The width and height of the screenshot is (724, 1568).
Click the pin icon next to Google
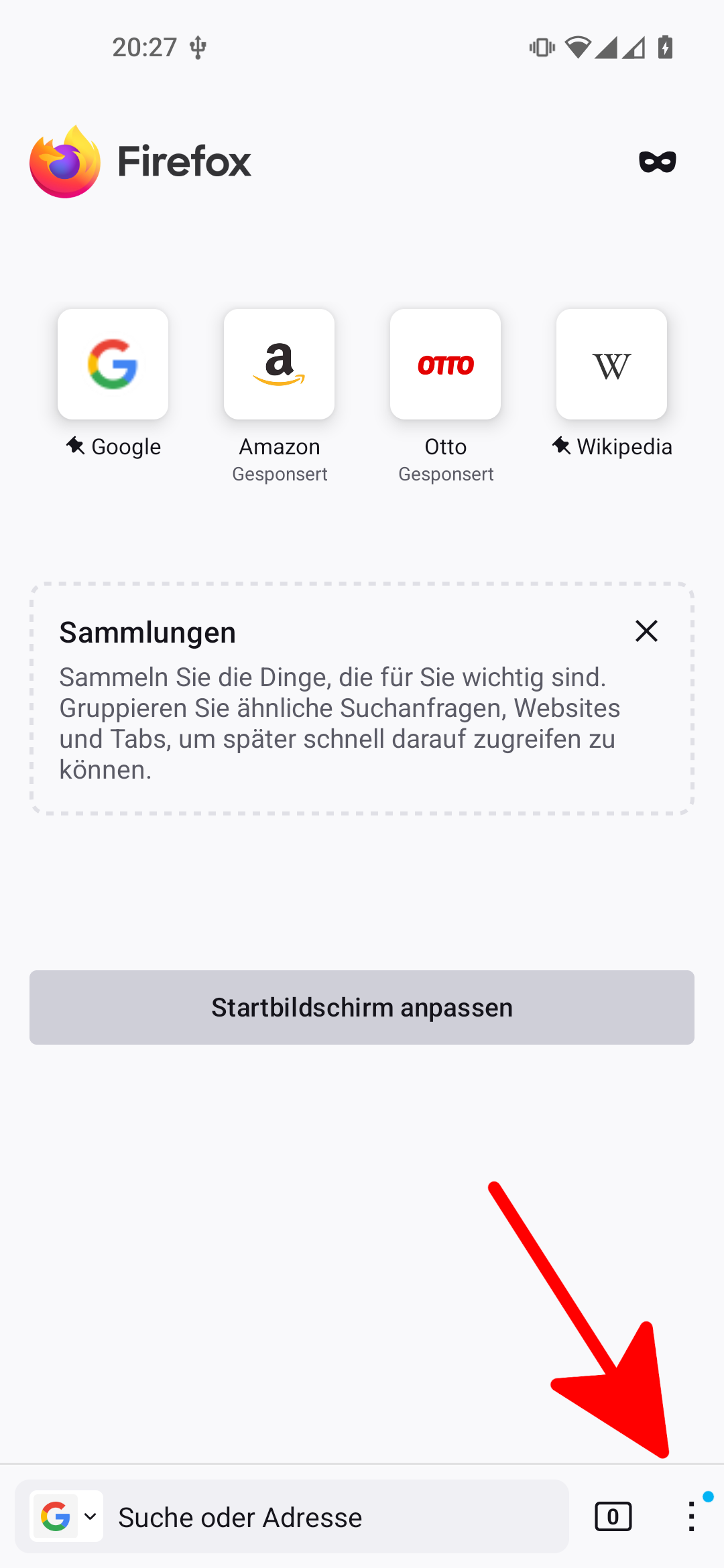[77, 445]
